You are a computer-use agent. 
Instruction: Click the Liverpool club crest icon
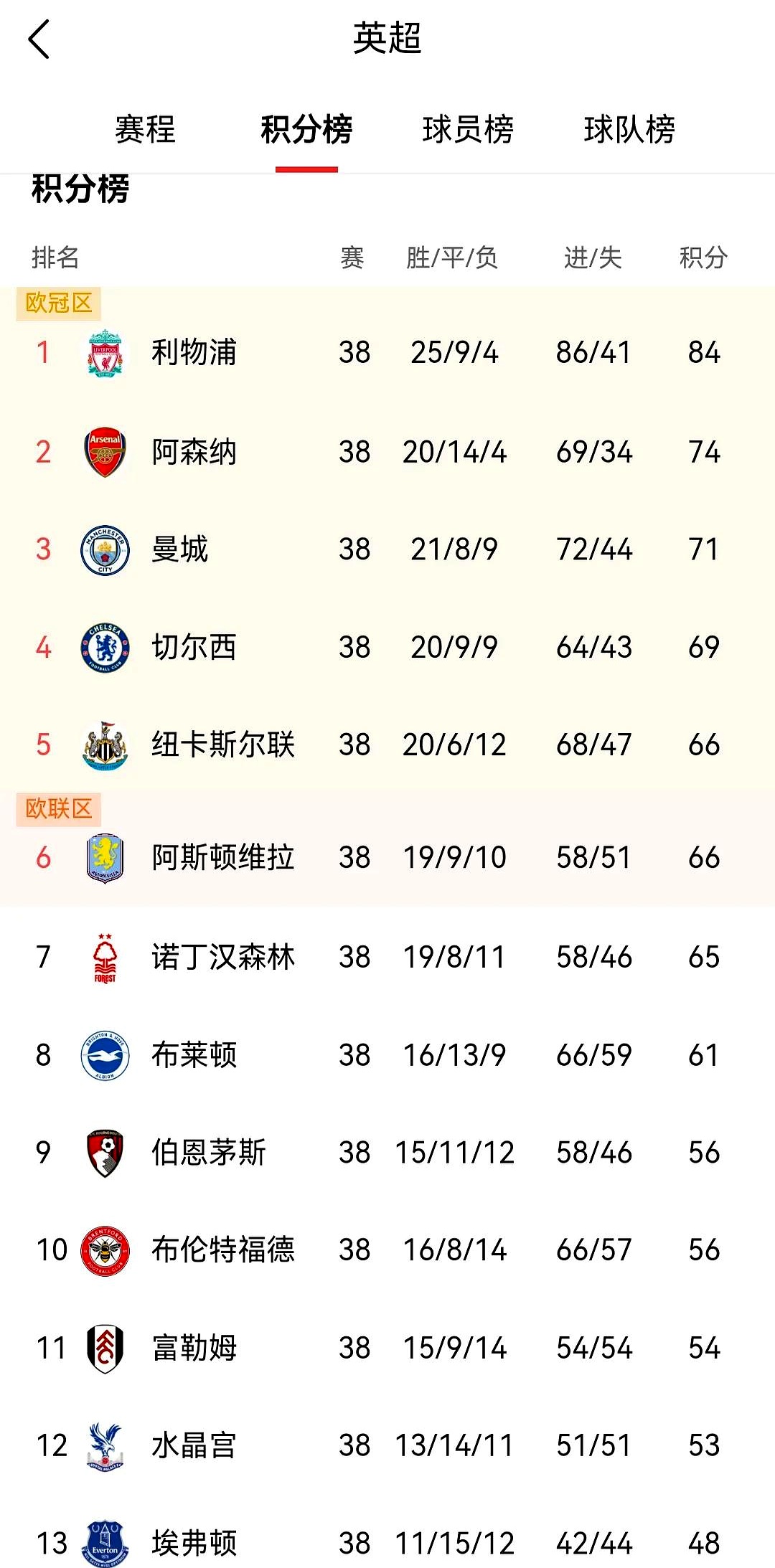(x=105, y=351)
